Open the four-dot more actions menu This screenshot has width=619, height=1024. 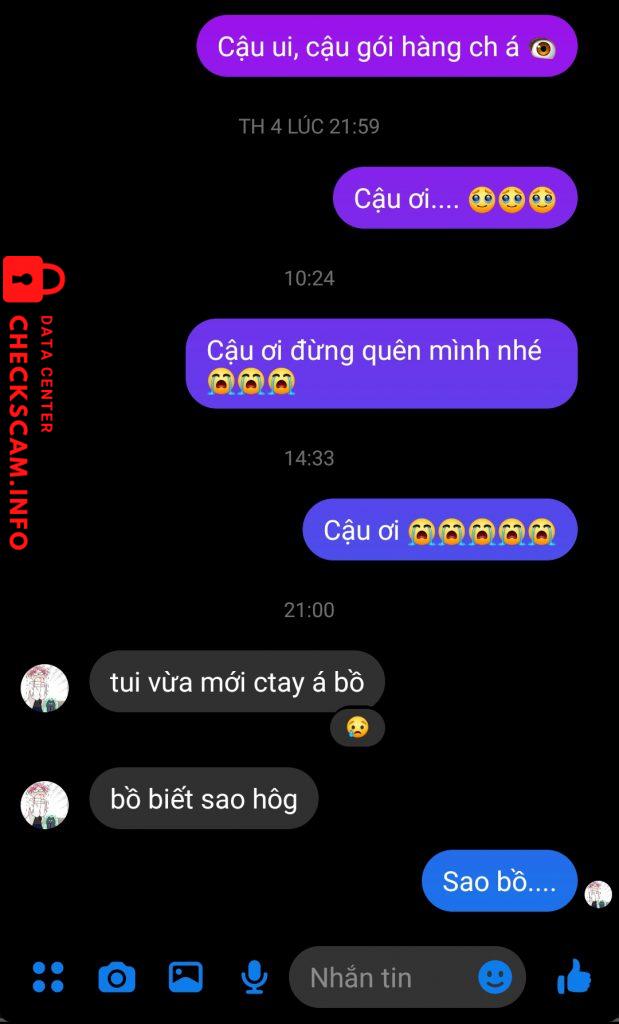48,977
